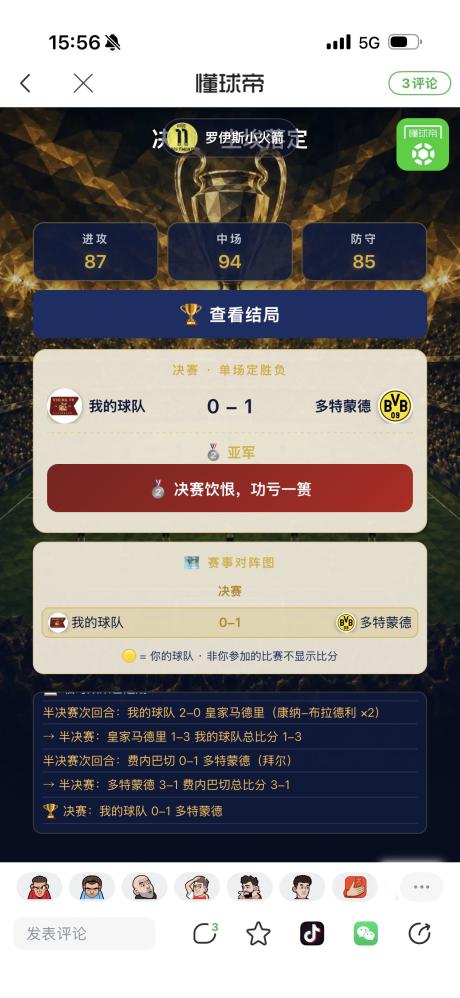Image resolution: width=460 pixels, height=998 pixels.
Task: Open the comment bubble icon with 3 badge
Action: coord(205,934)
